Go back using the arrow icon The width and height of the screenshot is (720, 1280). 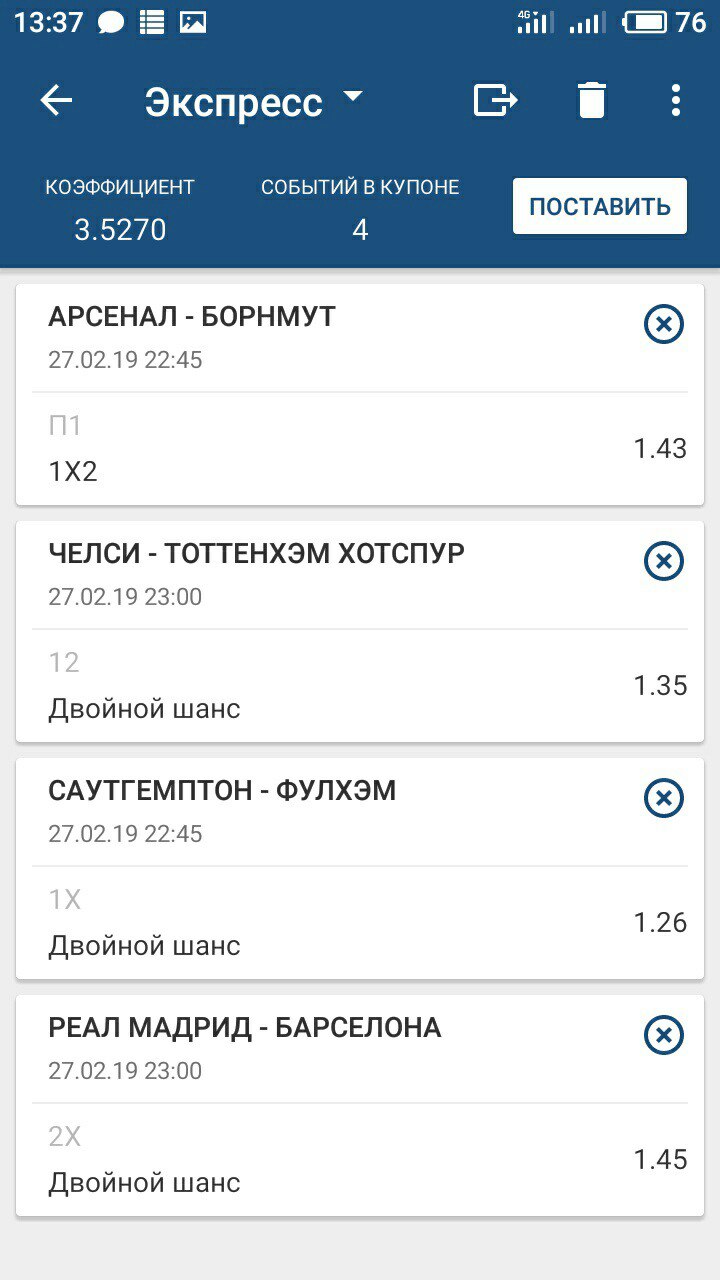[56, 100]
